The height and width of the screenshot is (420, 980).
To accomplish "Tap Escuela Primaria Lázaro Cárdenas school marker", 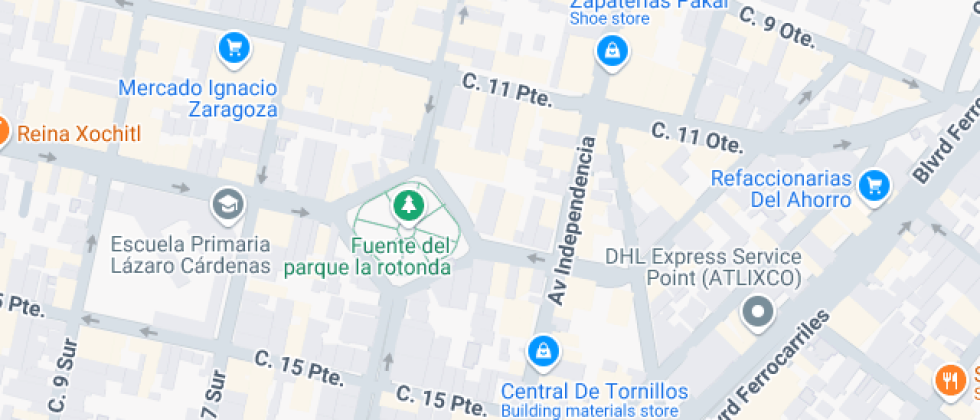I will coord(229,205).
